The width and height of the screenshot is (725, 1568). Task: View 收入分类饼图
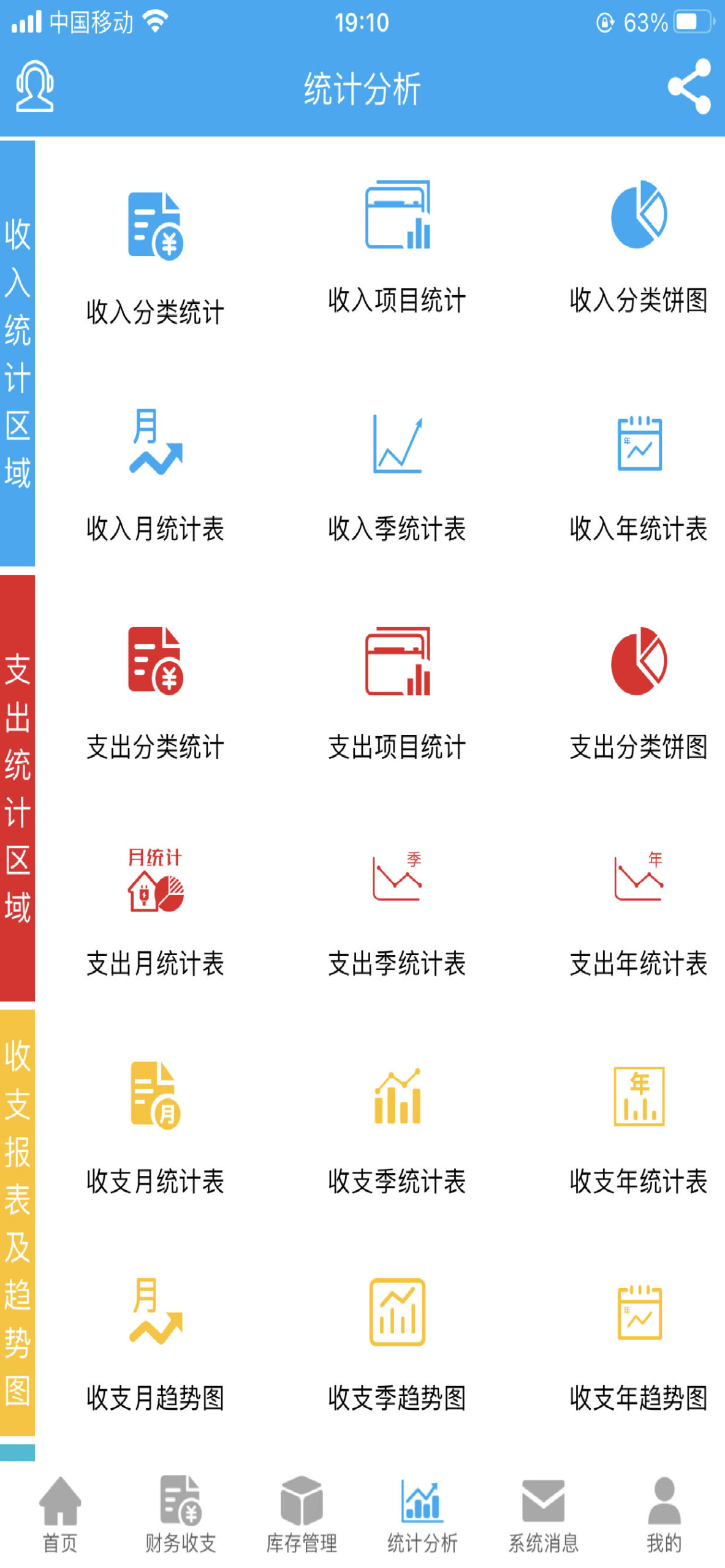[x=639, y=247]
